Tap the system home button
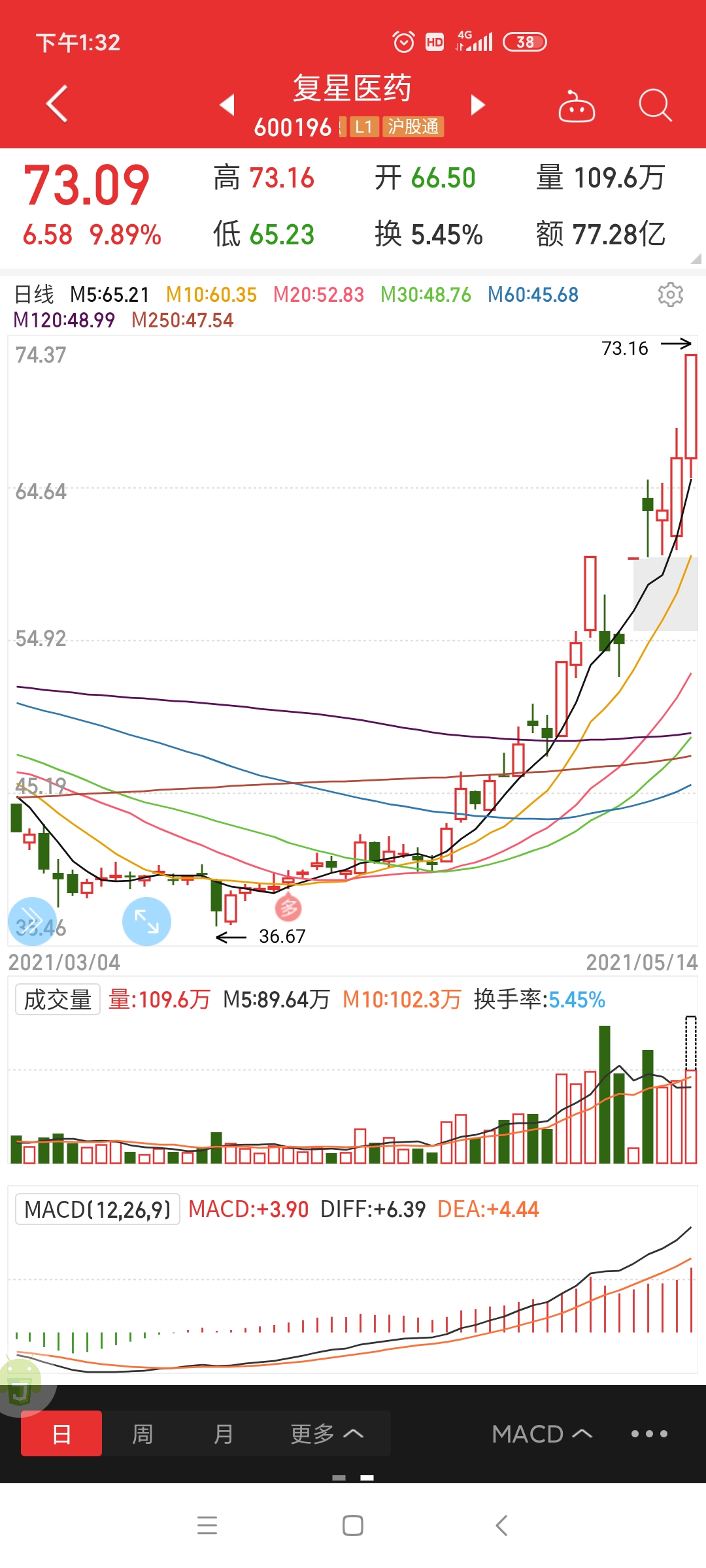Screen dimensions: 706x1568 coord(353,1526)
